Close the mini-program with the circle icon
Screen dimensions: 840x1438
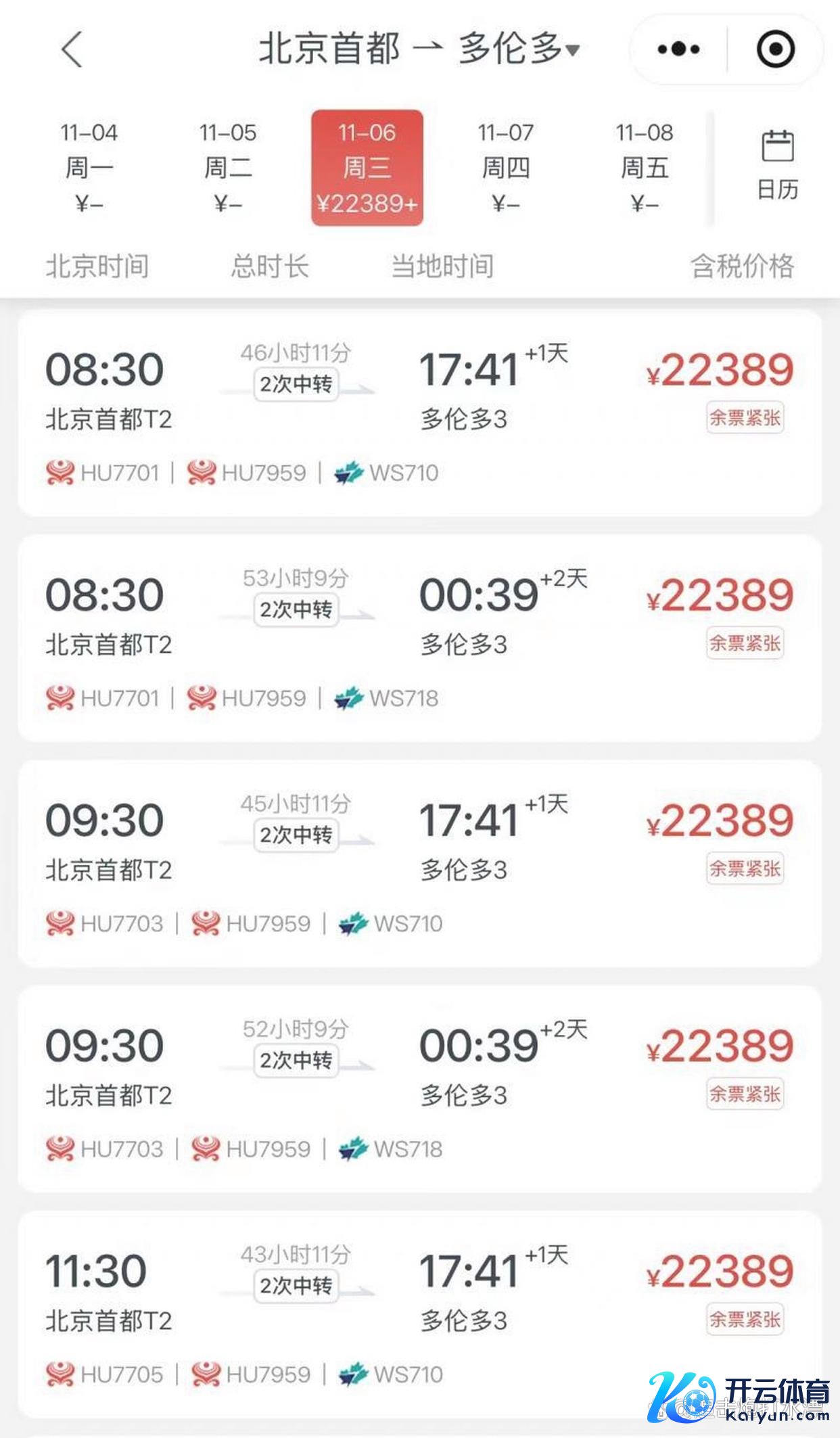pyautogui.click(x=775, y=49)
